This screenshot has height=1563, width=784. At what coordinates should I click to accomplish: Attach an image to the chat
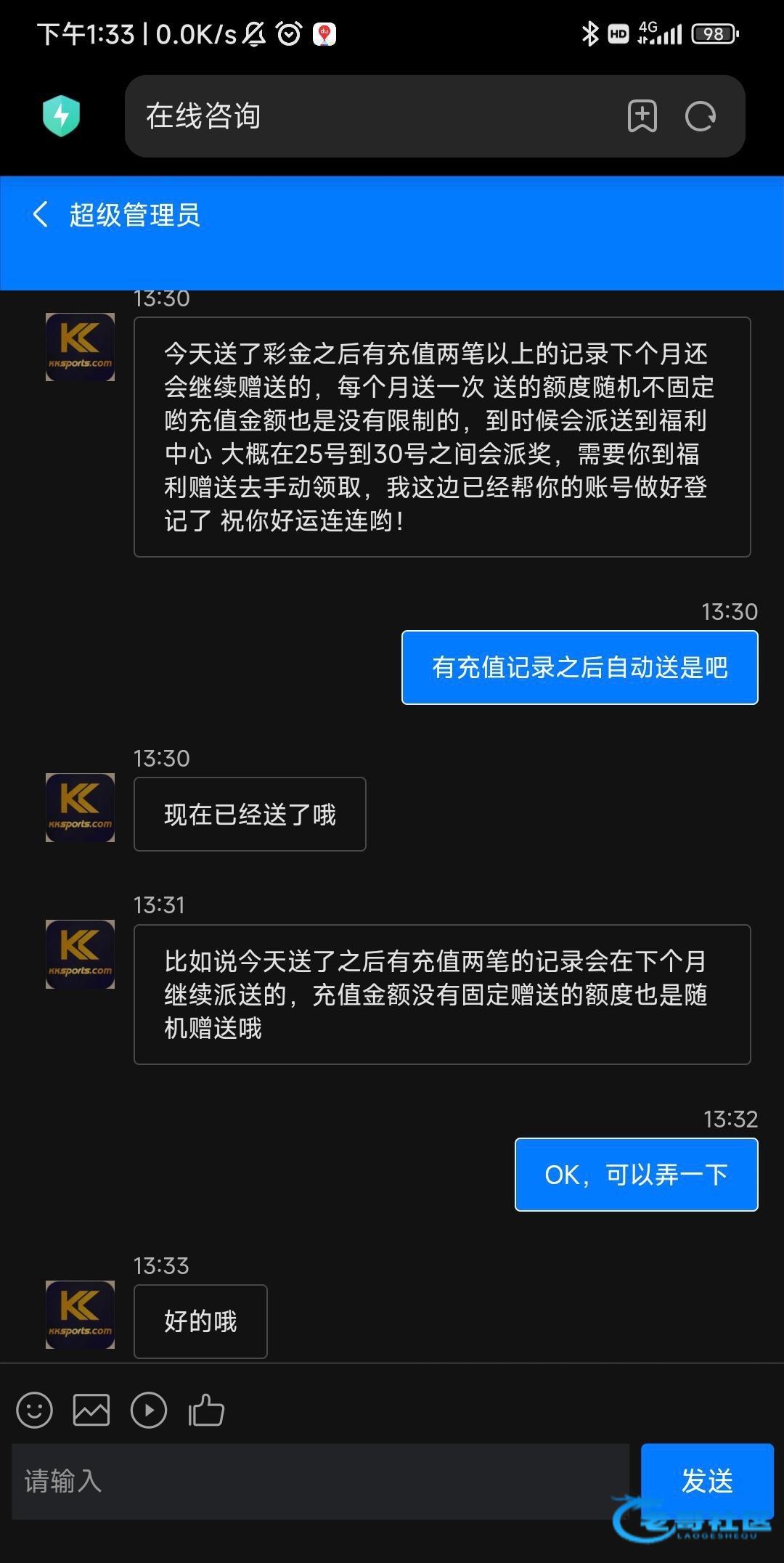click(91, 1411)
